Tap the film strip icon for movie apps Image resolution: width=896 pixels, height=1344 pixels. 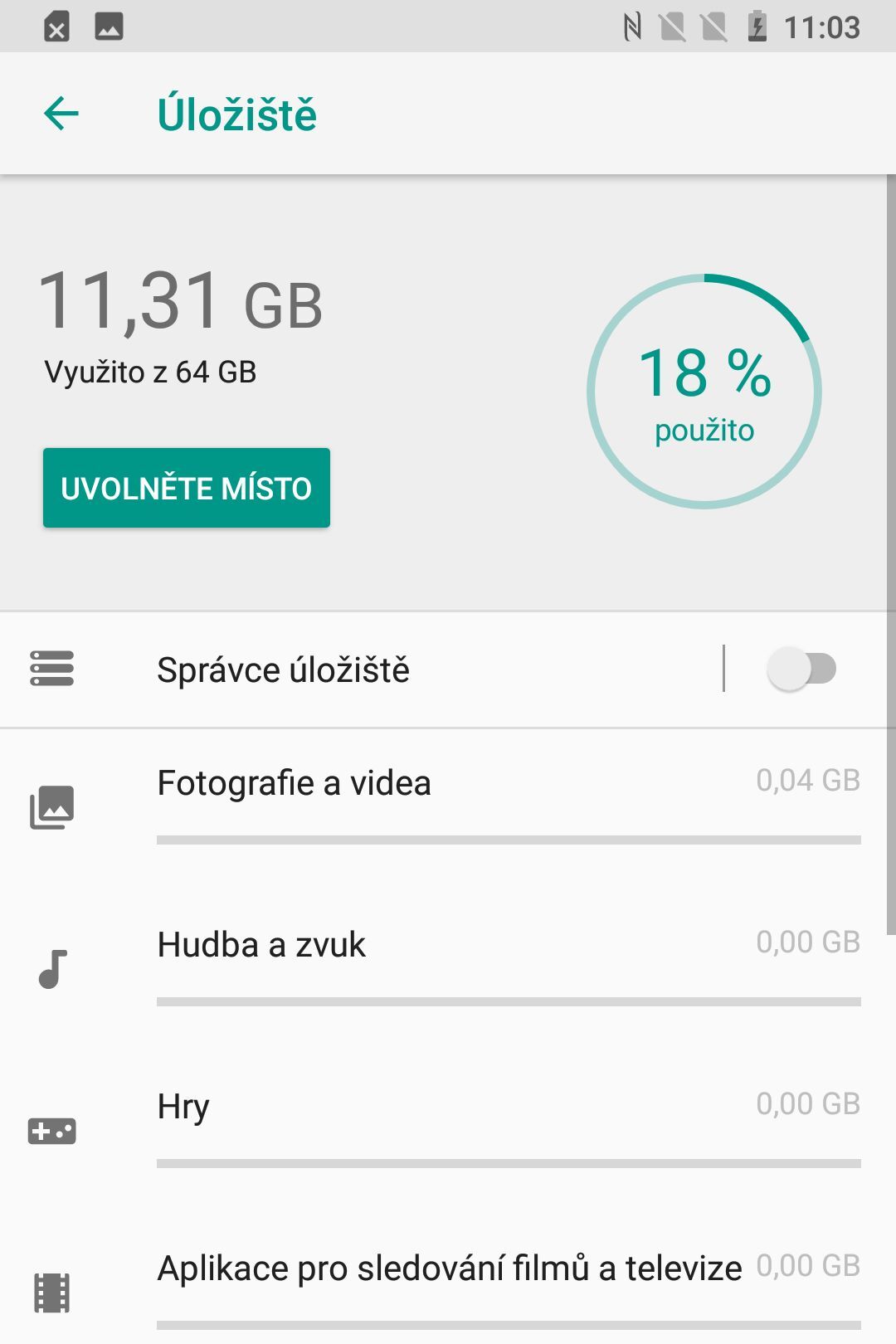point(52,1290)
